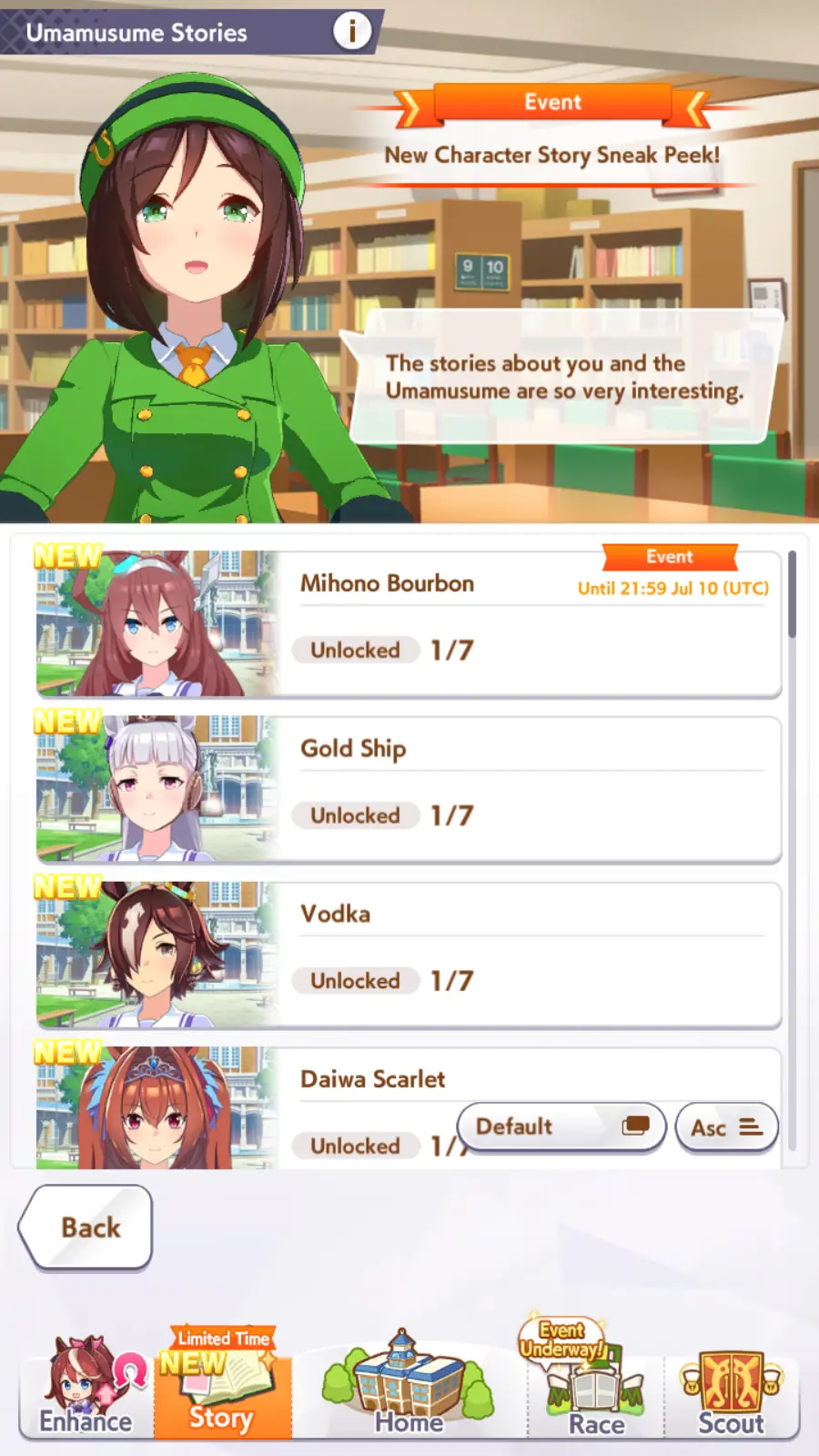Change the Default sort filter

pyautogui.click(x=561, y=1127)
